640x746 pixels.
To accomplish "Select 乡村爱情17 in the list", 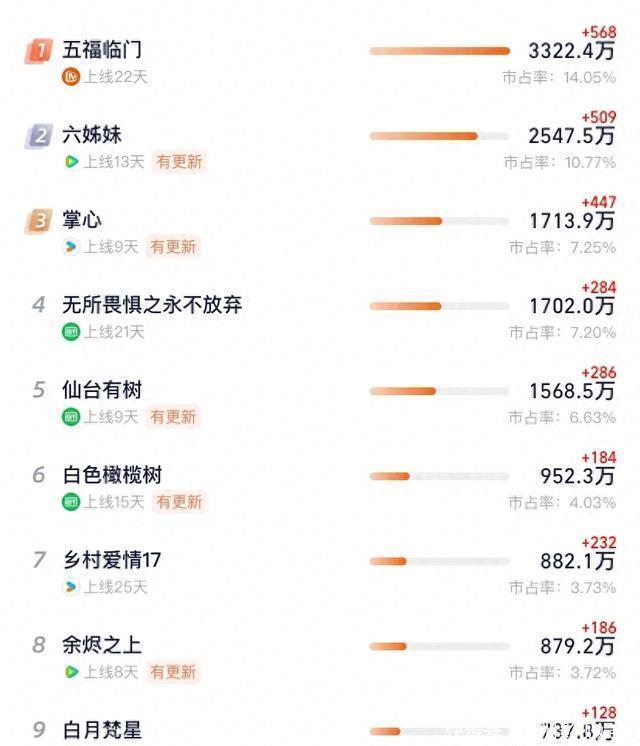I will click(320, 567).
